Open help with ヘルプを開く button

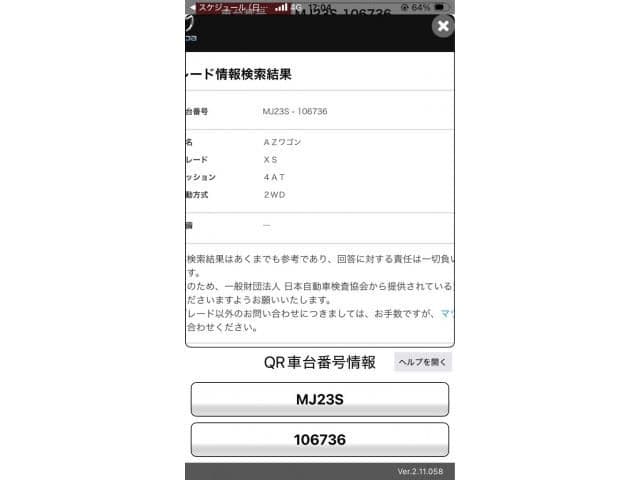pyautogui.click(x=423, y=362)
